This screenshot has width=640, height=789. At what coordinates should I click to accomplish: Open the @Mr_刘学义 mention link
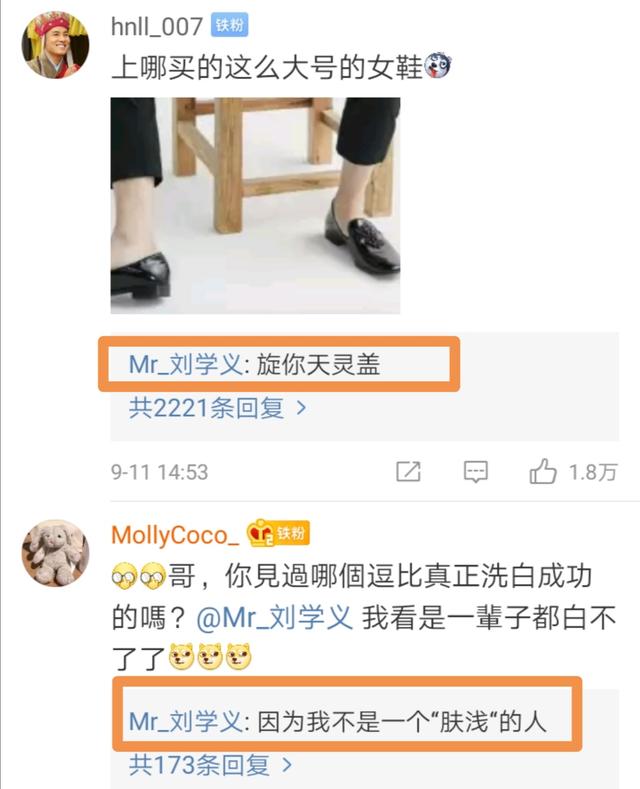click(274, 618)
